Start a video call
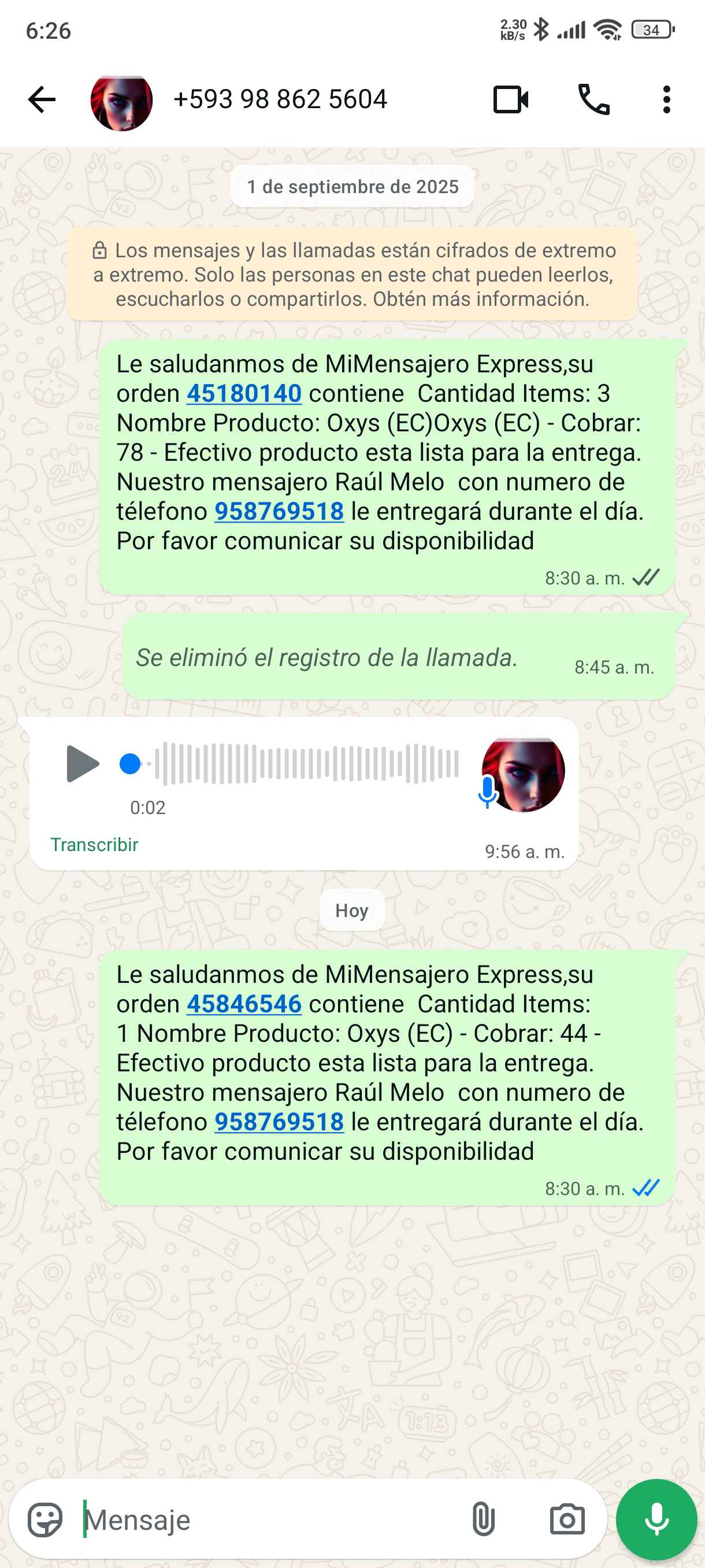This screenshot has width=705, height=1568. [x=510, y=100]
